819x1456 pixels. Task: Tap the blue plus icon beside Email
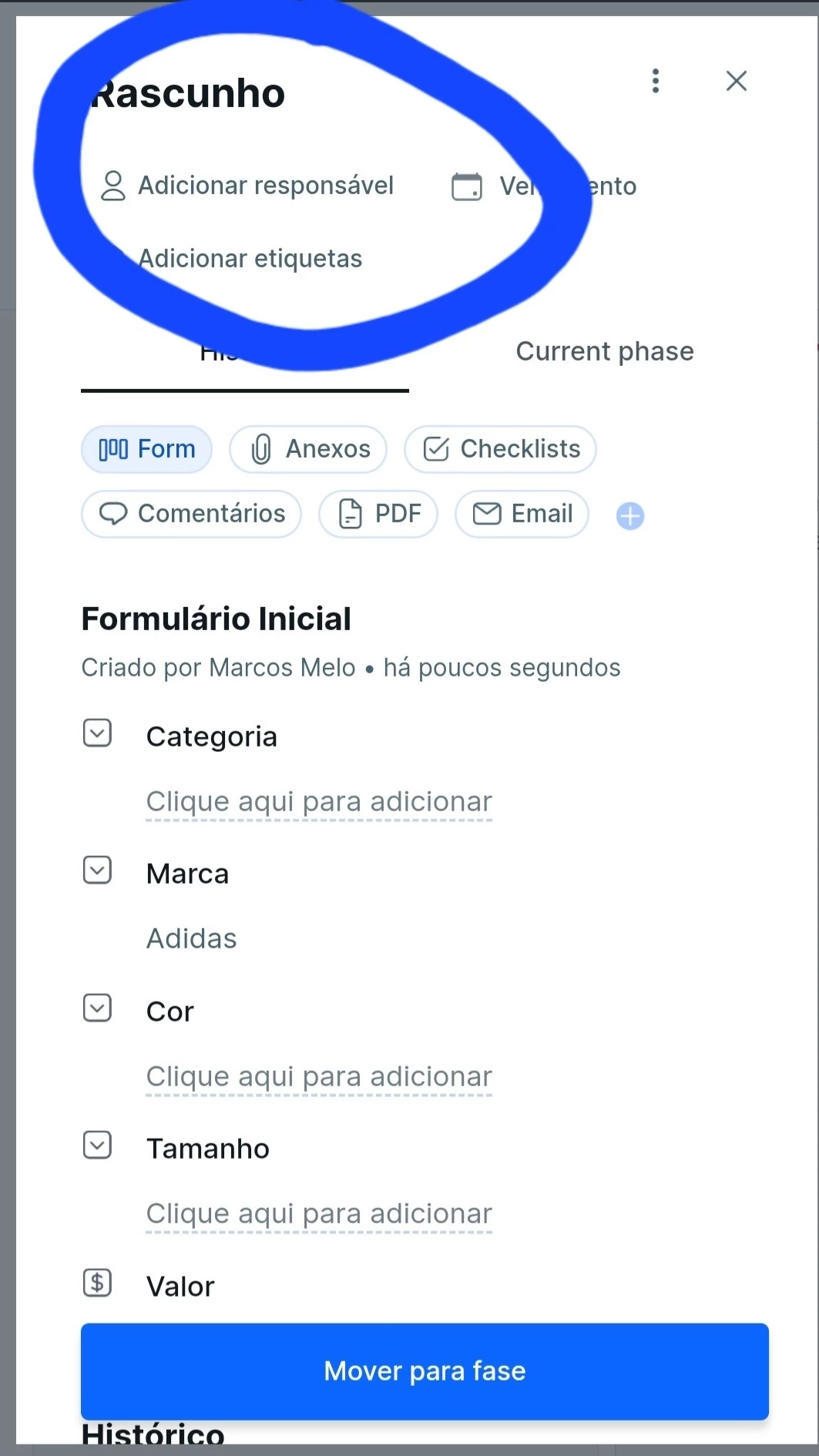[630, 515]
